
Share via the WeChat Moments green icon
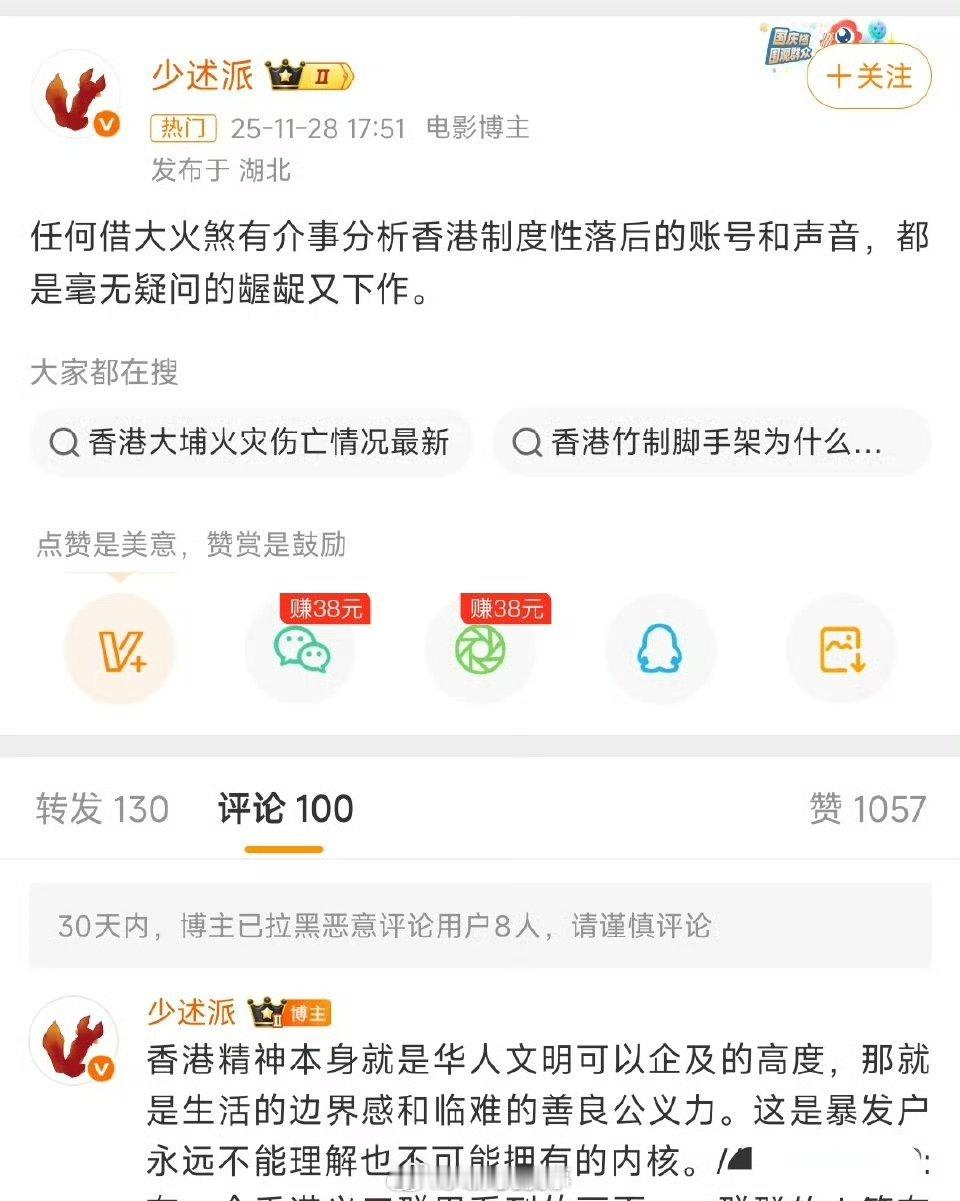tap(480, 649)
